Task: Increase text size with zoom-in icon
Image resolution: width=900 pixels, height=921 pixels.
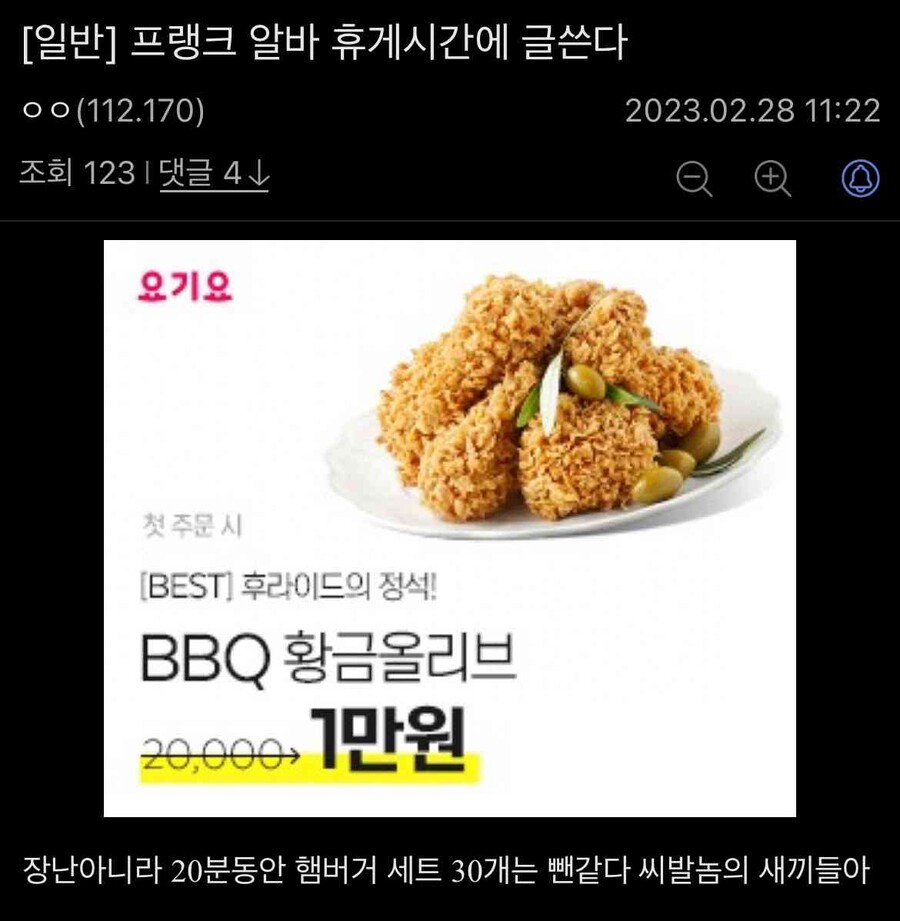Action: point(772,178)
